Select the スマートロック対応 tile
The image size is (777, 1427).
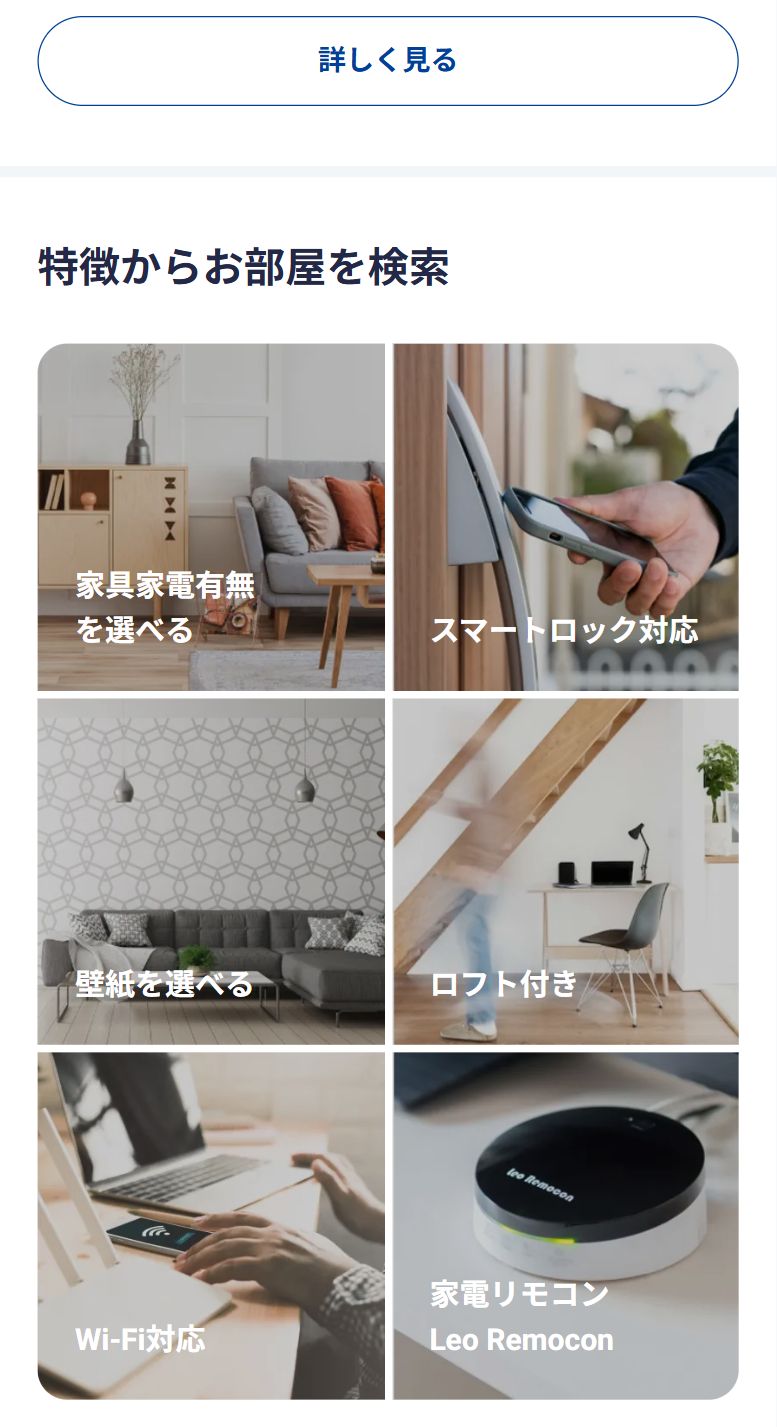pos(566,517)
